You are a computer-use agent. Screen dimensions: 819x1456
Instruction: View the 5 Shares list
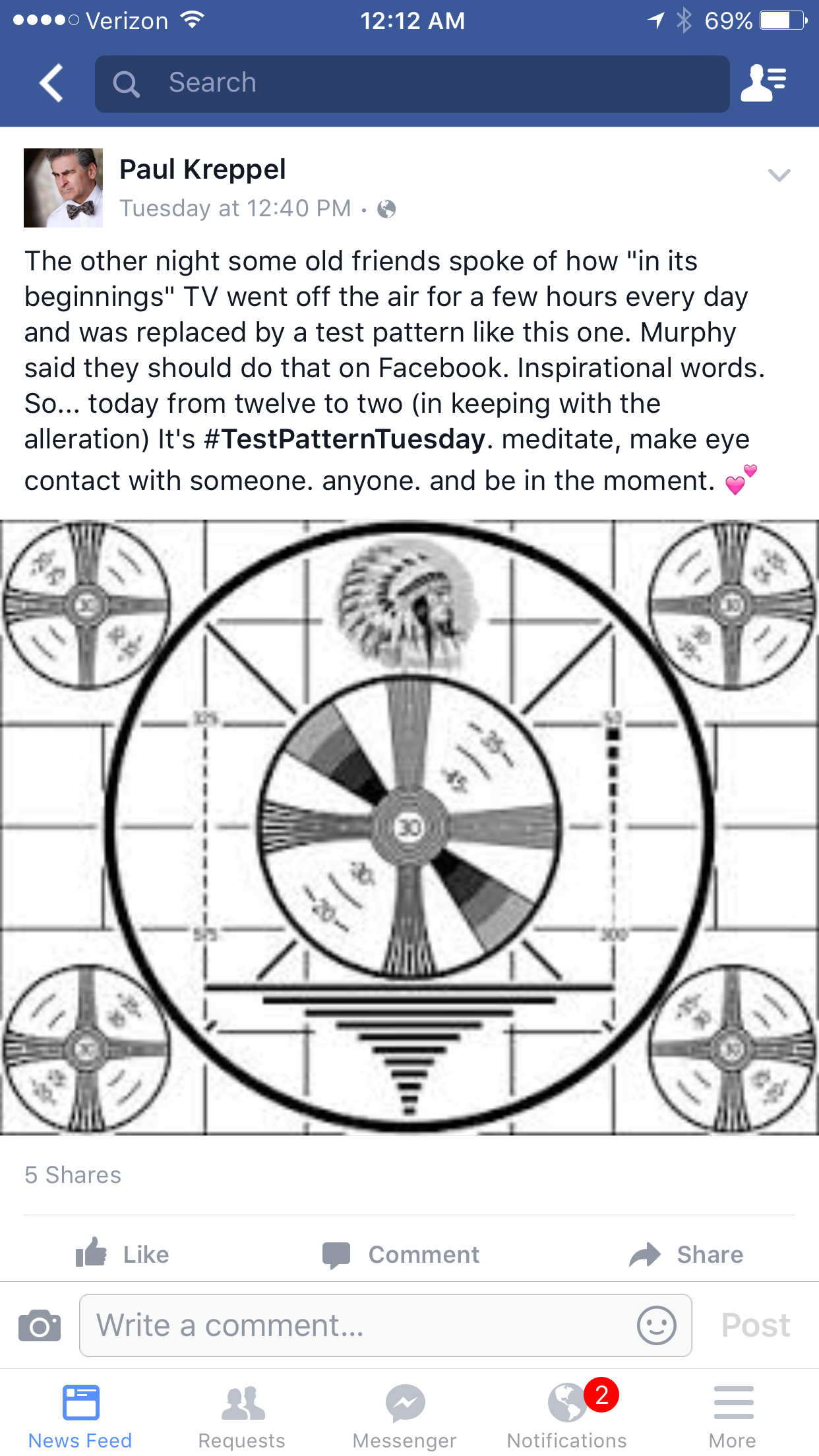tap(73, 1175)
